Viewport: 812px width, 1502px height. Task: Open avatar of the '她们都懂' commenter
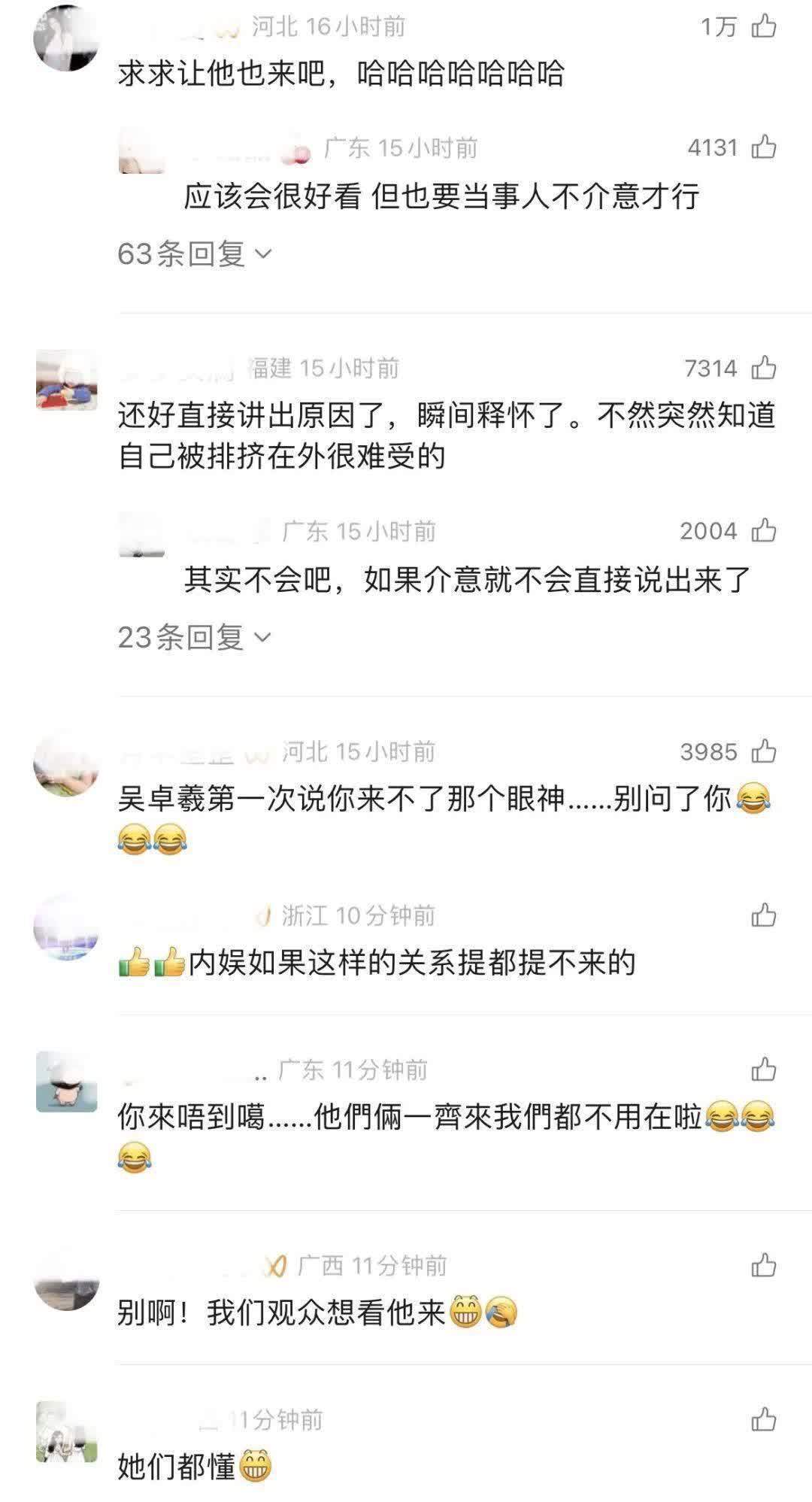66,1431
